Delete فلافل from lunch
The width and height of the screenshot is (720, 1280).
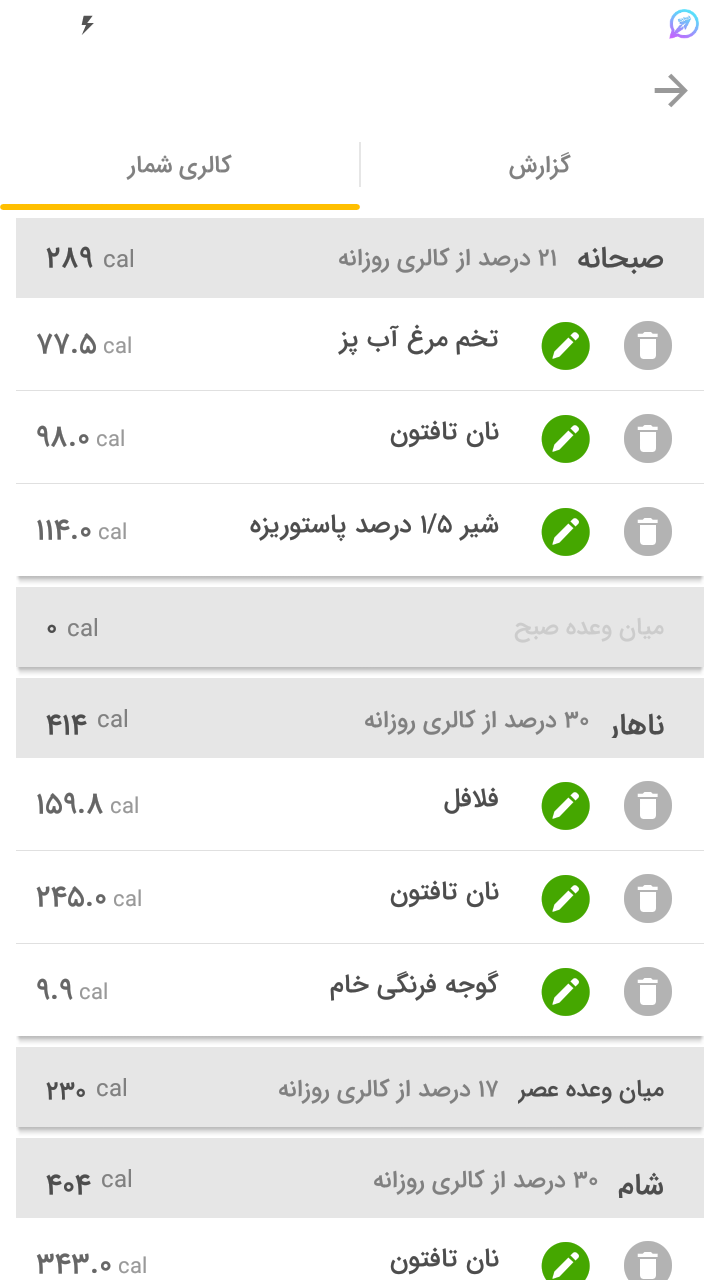click(x=648, y=807)
